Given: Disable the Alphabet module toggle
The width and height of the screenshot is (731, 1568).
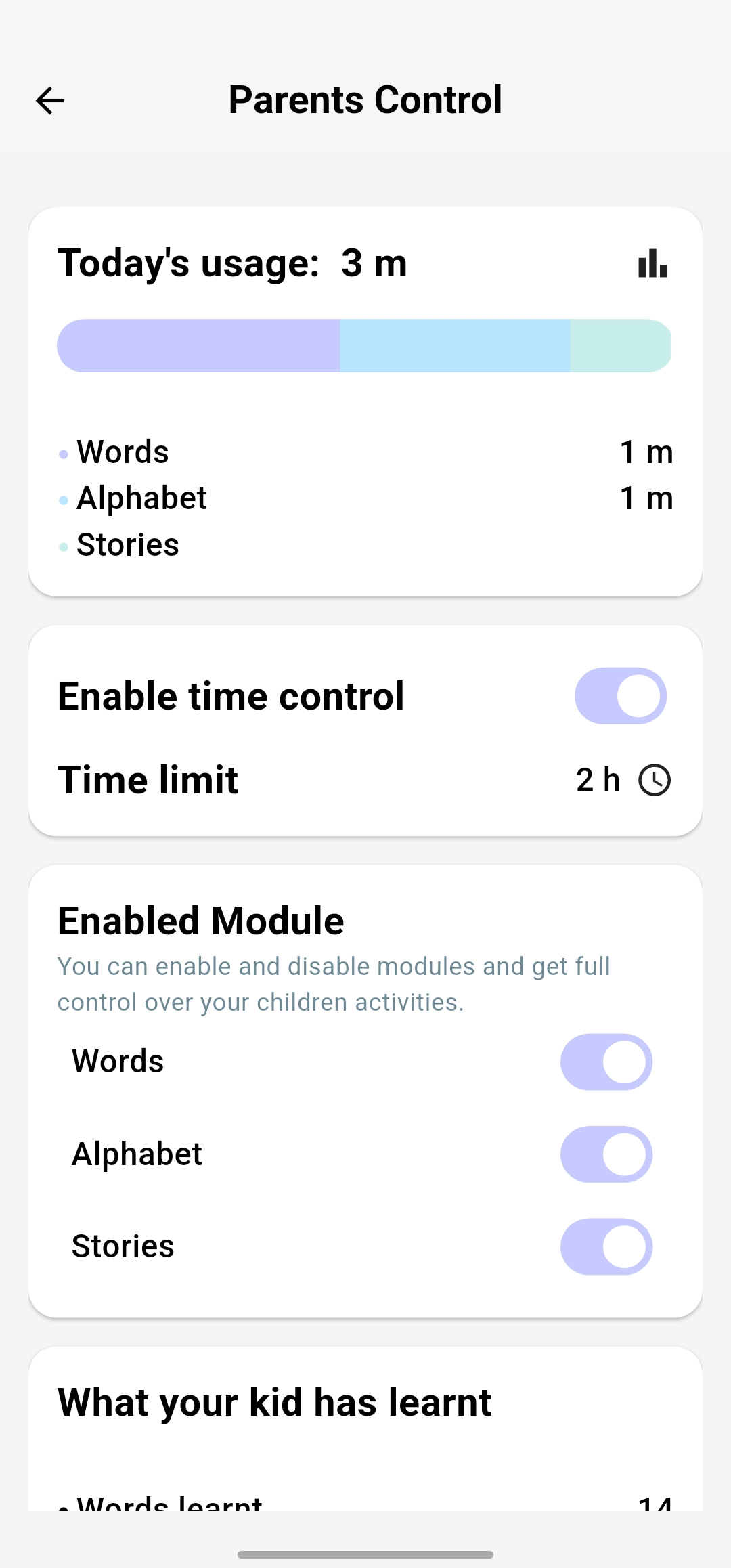Looking at the screenshot, I should coord(606,1154).
